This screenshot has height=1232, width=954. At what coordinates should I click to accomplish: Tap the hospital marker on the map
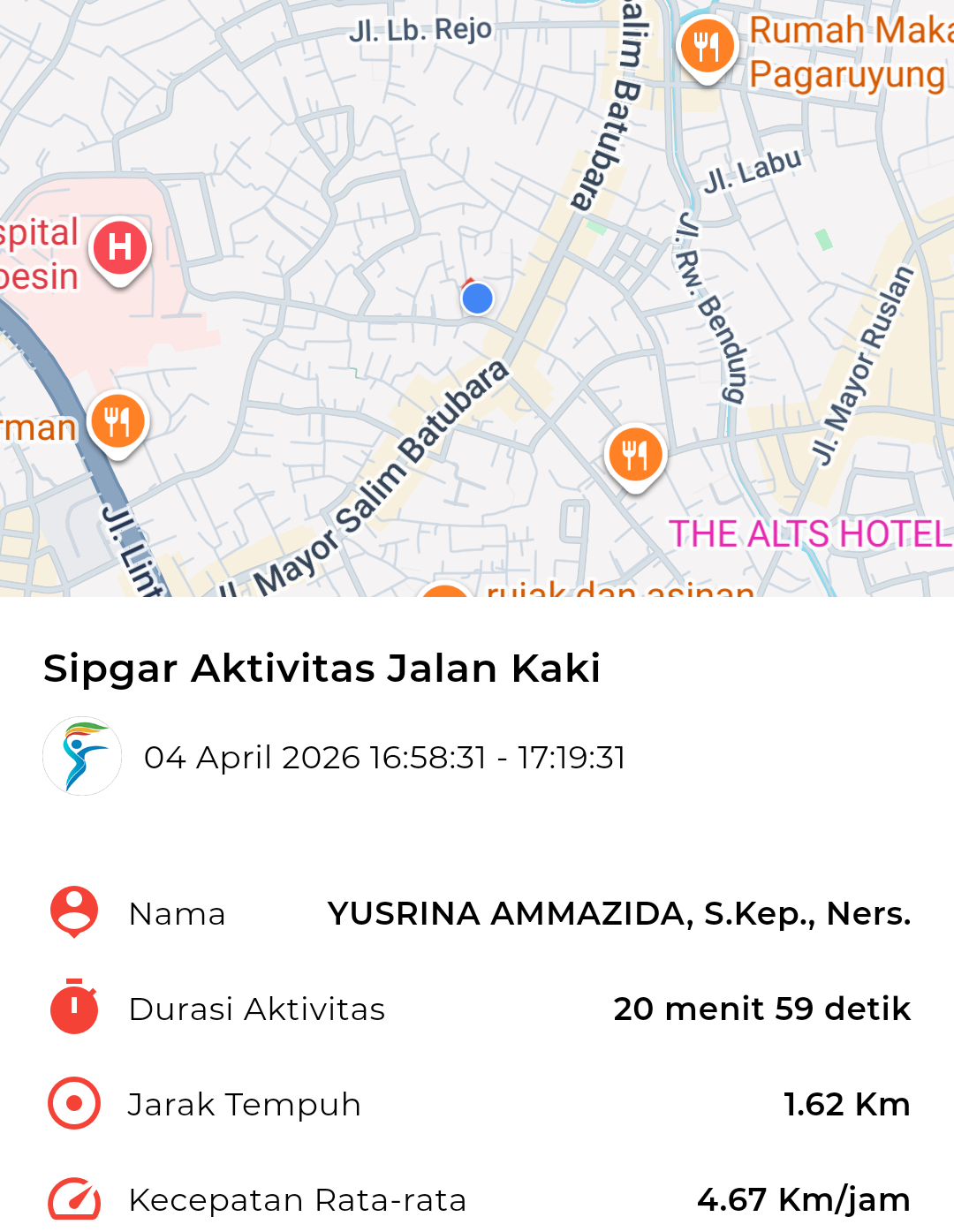(120, 247)
